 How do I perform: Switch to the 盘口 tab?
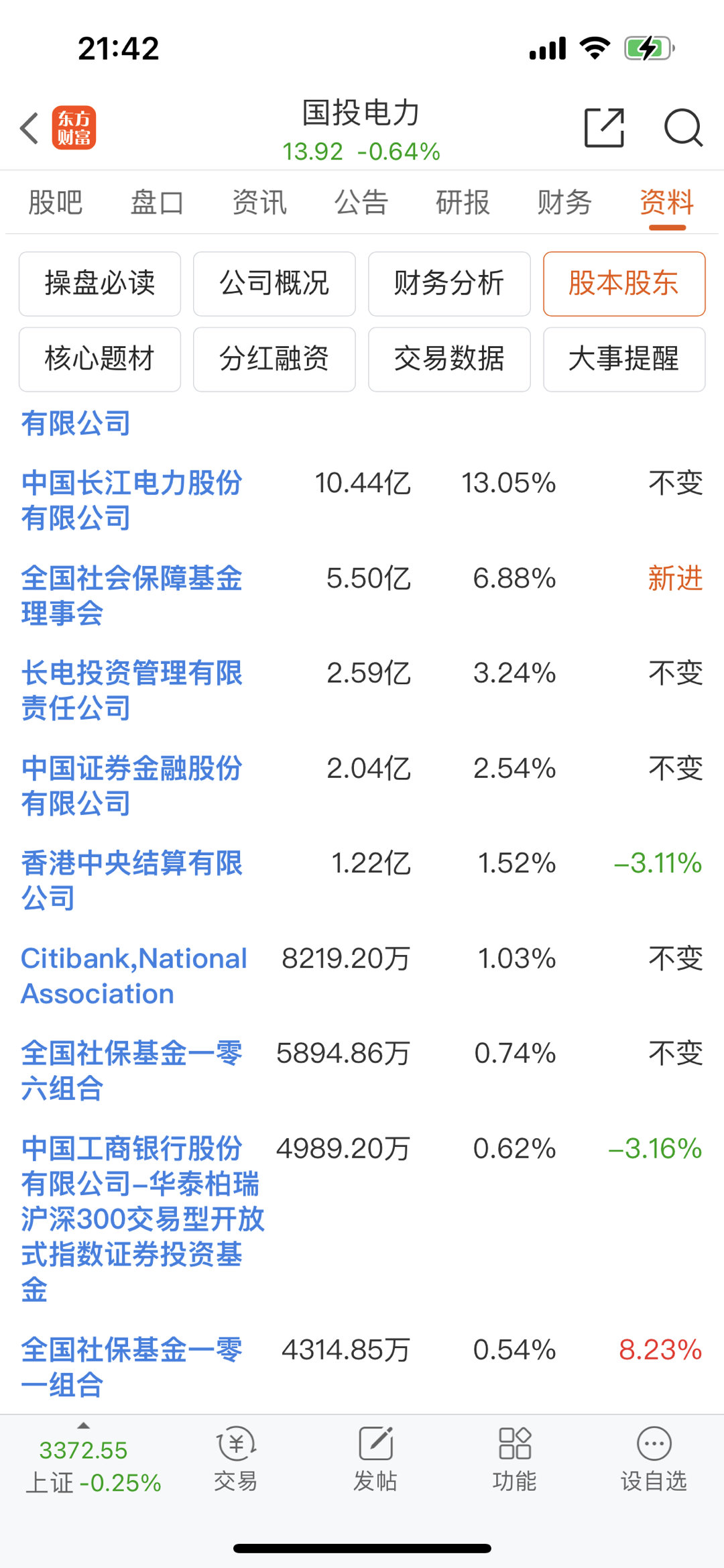coord(158,203)
